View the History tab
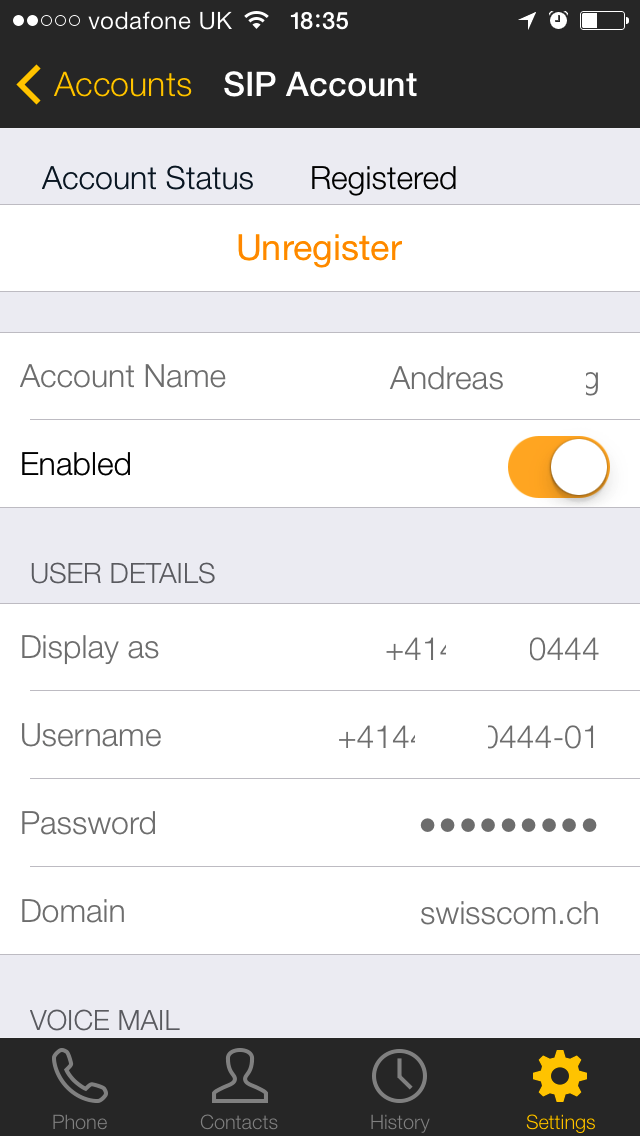Screen dimensions: 640x1136 click(x=399, y=1088)
